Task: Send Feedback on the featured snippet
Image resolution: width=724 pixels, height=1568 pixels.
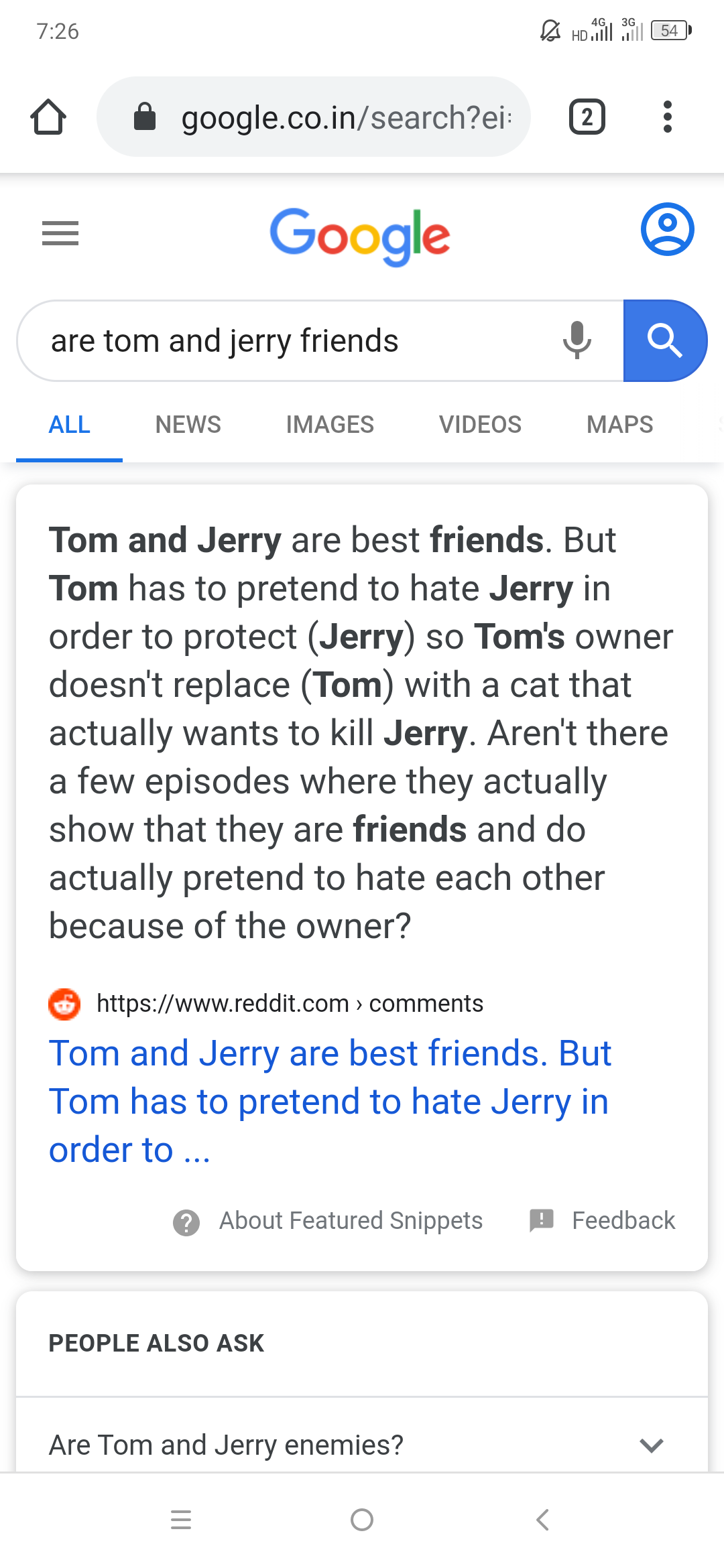Action: click(603, 1221)
